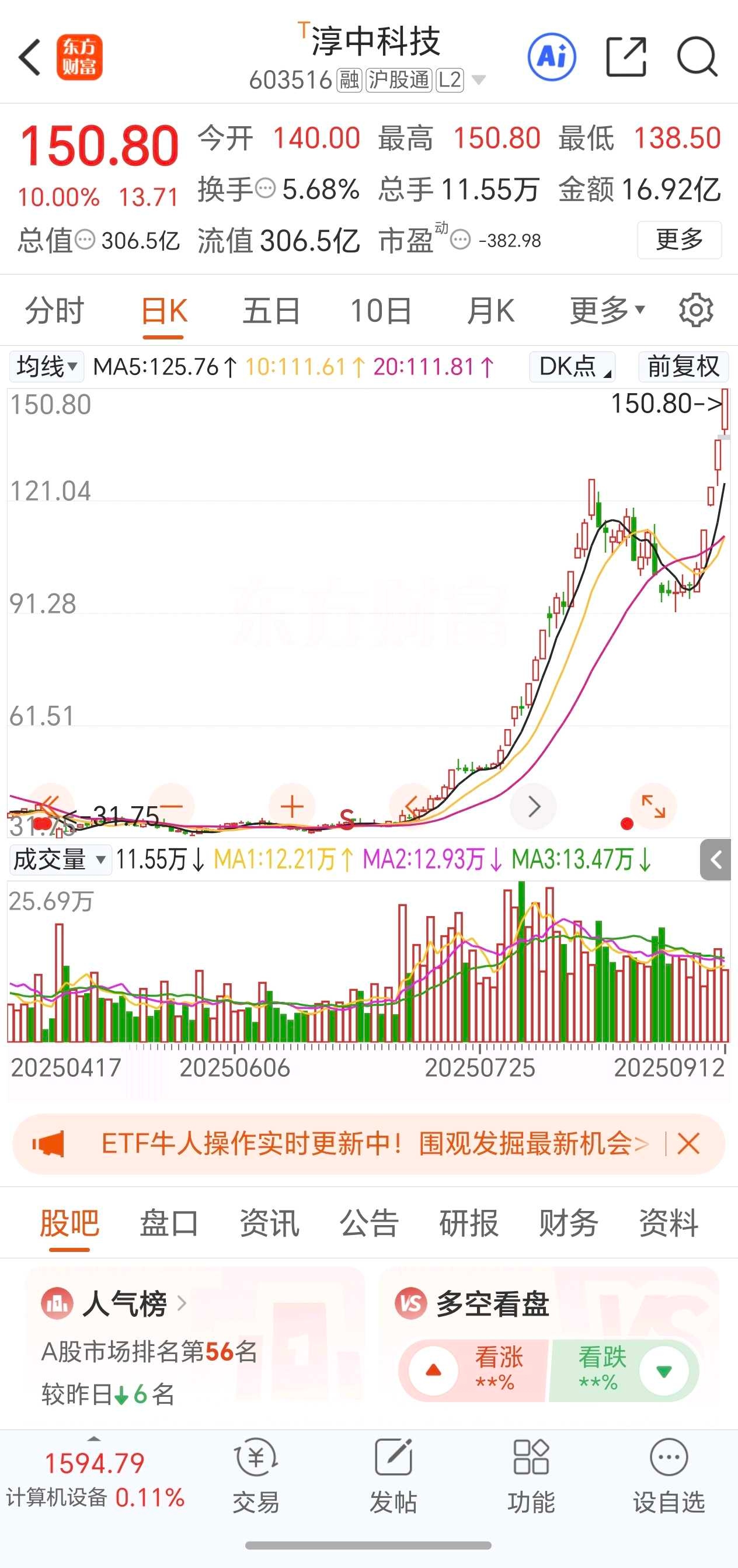The width and height of the screenshot is (738, 1568).
Task: Expand the chart to fullscreen
Action: 653,807
